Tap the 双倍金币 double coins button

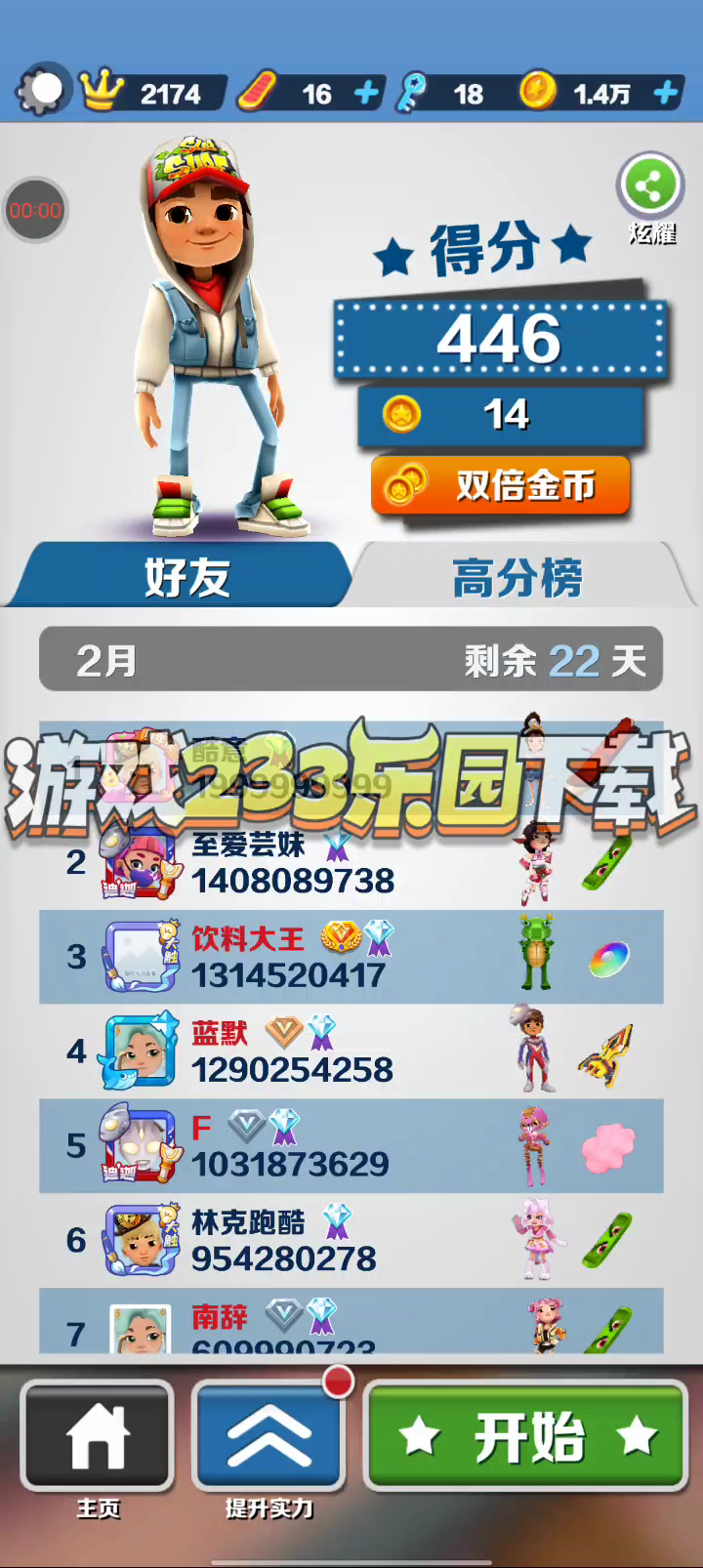pyautogui.click(x=501, y=485)
